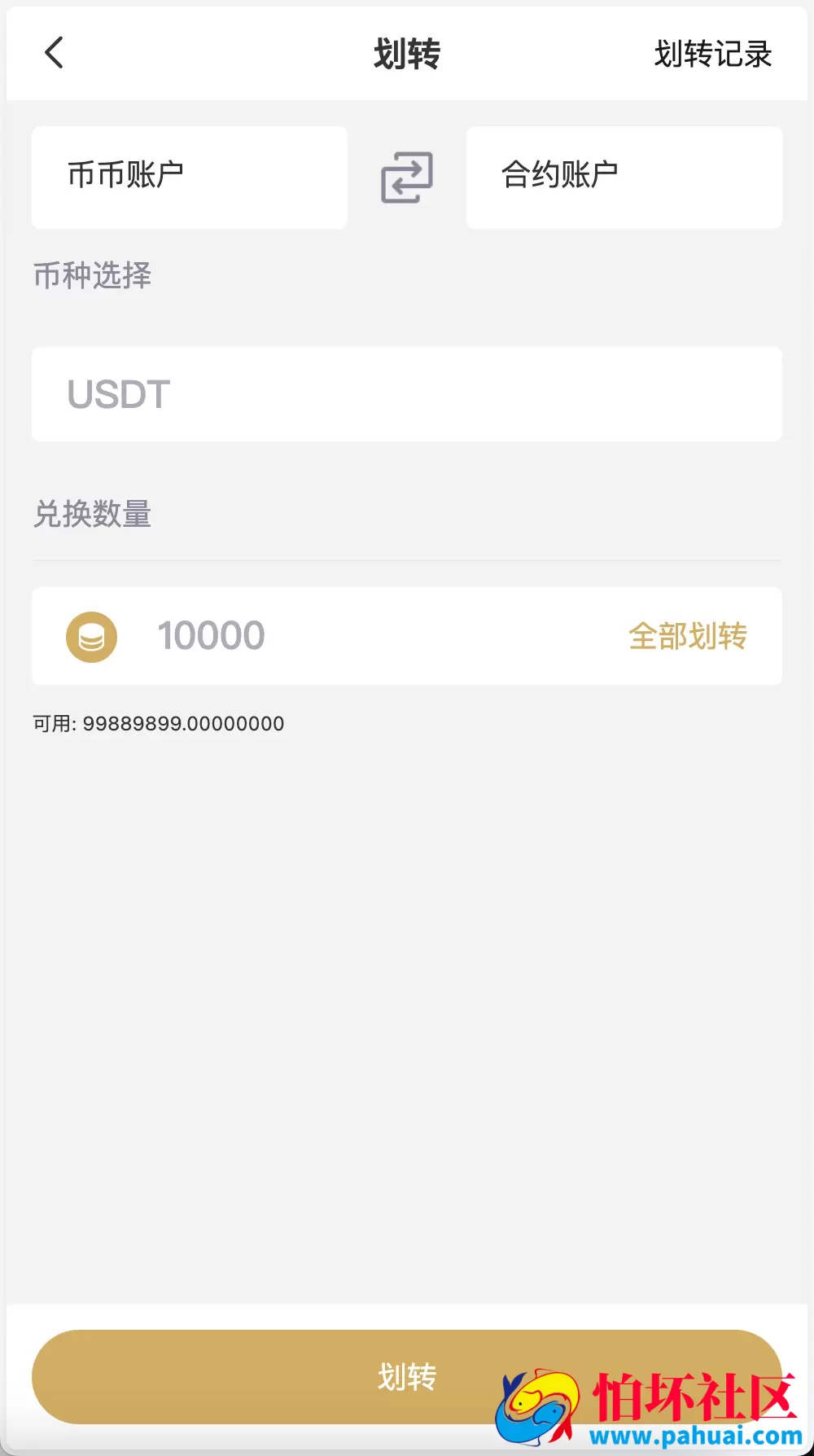Open currency options under 币种选择

[406, 394]
